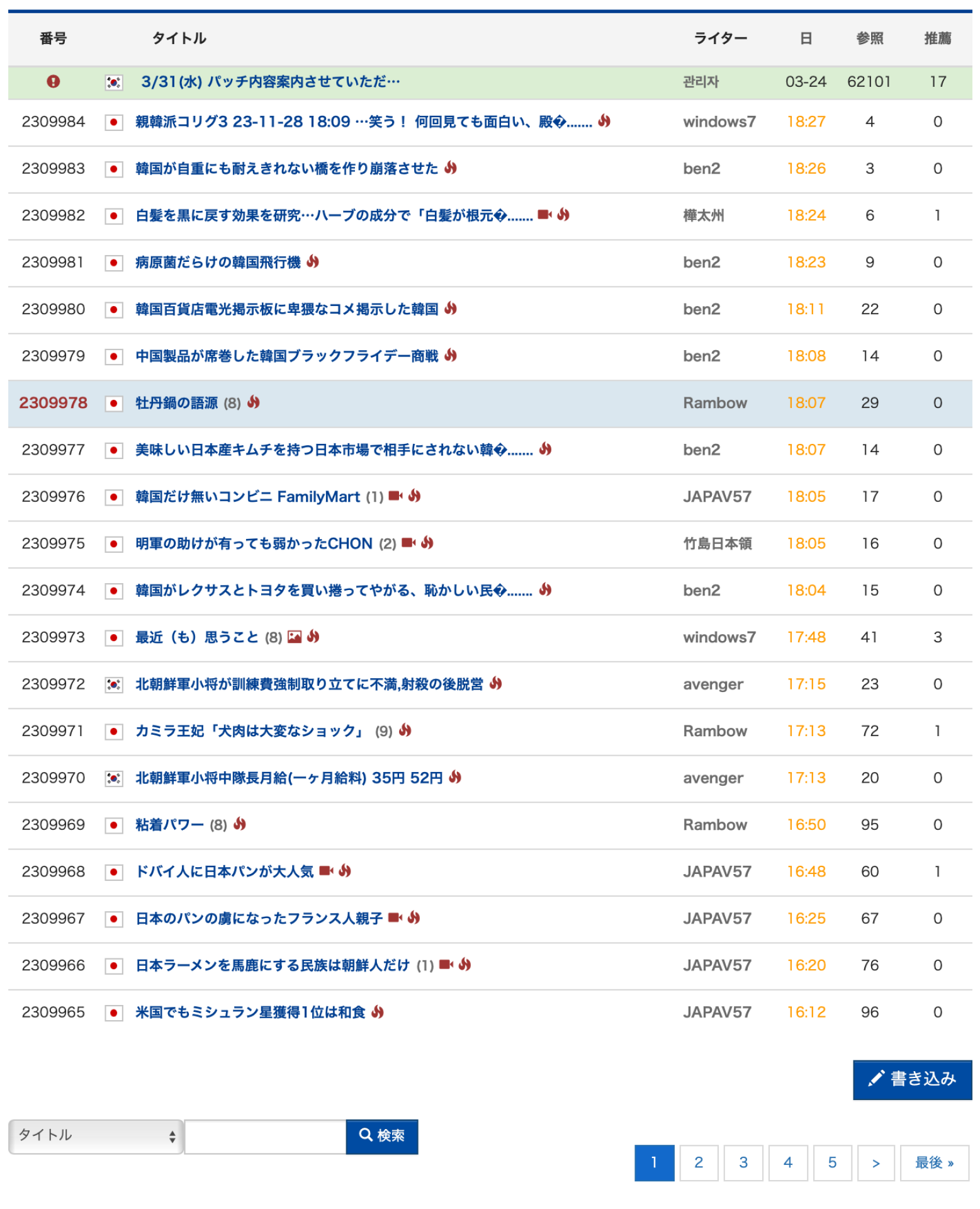Go to page 3
The height and width of the screenshot is (1209, 980).
[743, 1163]
